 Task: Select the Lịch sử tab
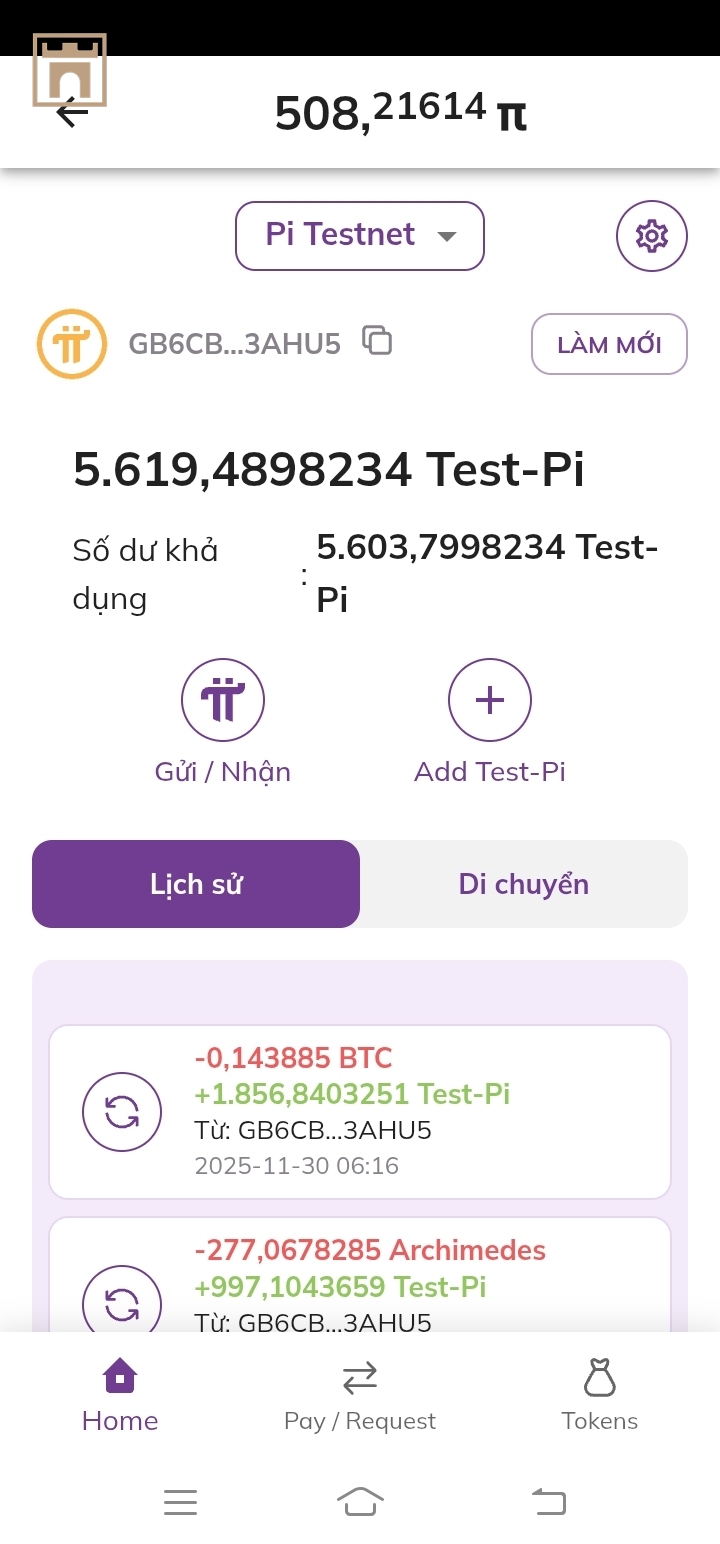tap(196, 884)
